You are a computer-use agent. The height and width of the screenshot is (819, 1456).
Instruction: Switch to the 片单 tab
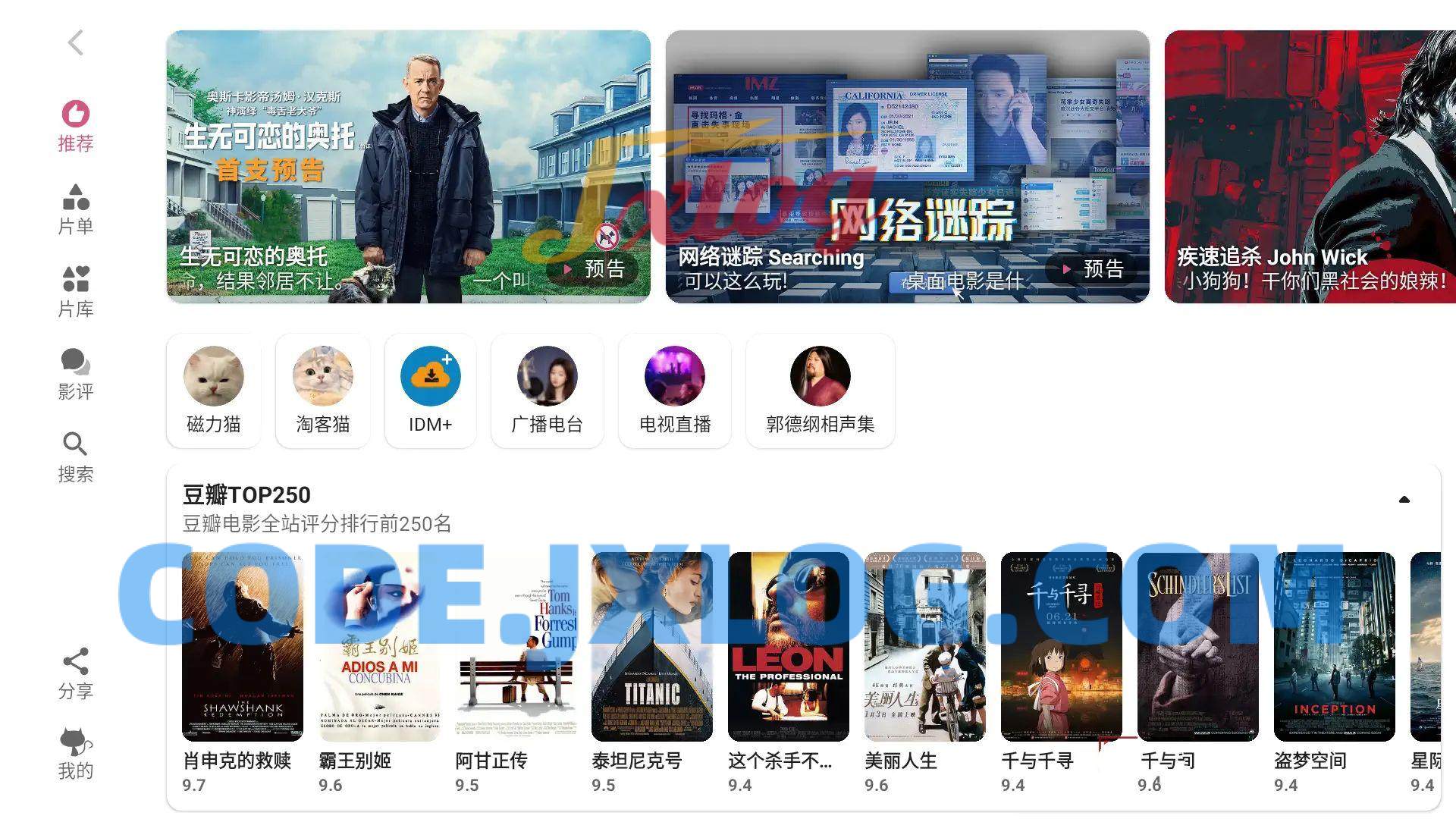pyautogui.click(x=75, y=210)
